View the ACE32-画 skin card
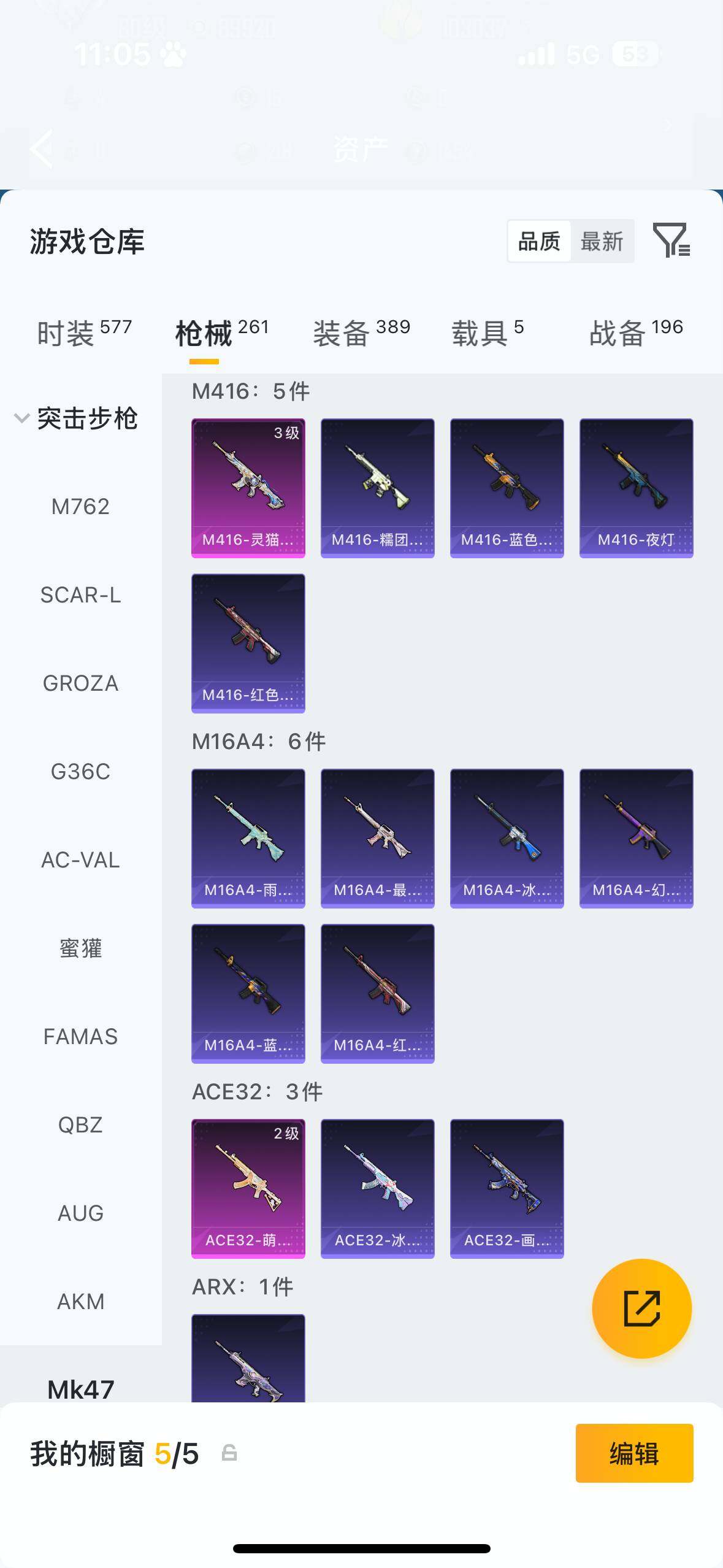The width and height of the screenshot is (723, 1568). point(507,1188)
